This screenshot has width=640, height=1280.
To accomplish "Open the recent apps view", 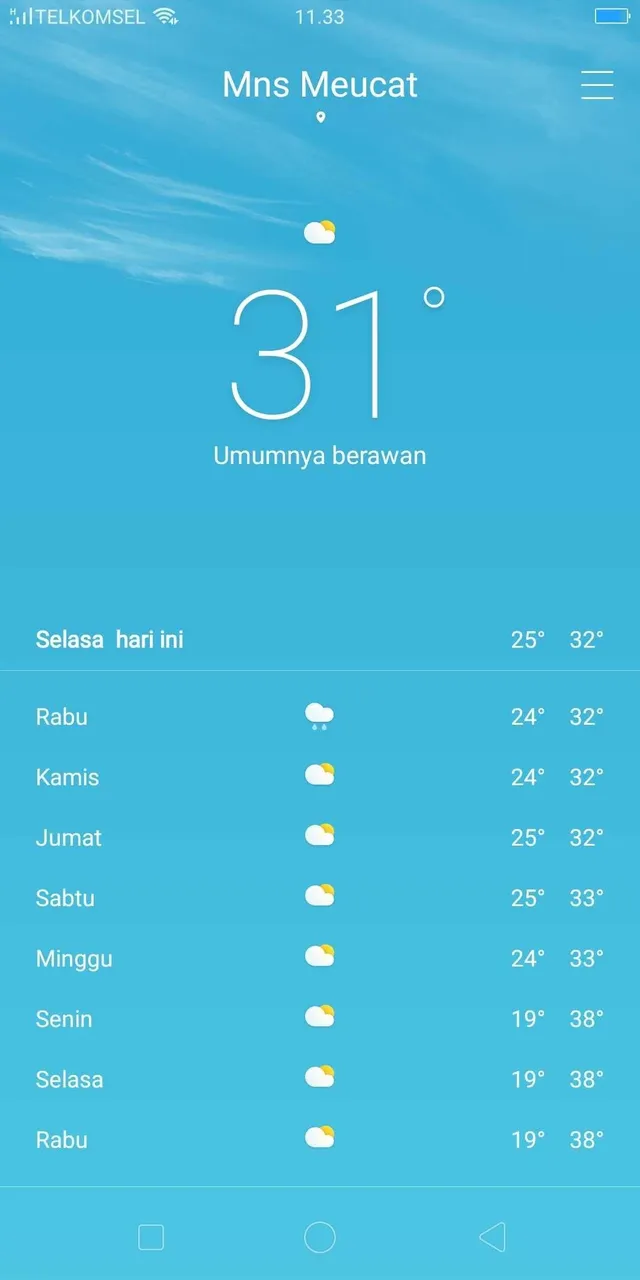I will pyautogui.click(x=151, y=1237).
